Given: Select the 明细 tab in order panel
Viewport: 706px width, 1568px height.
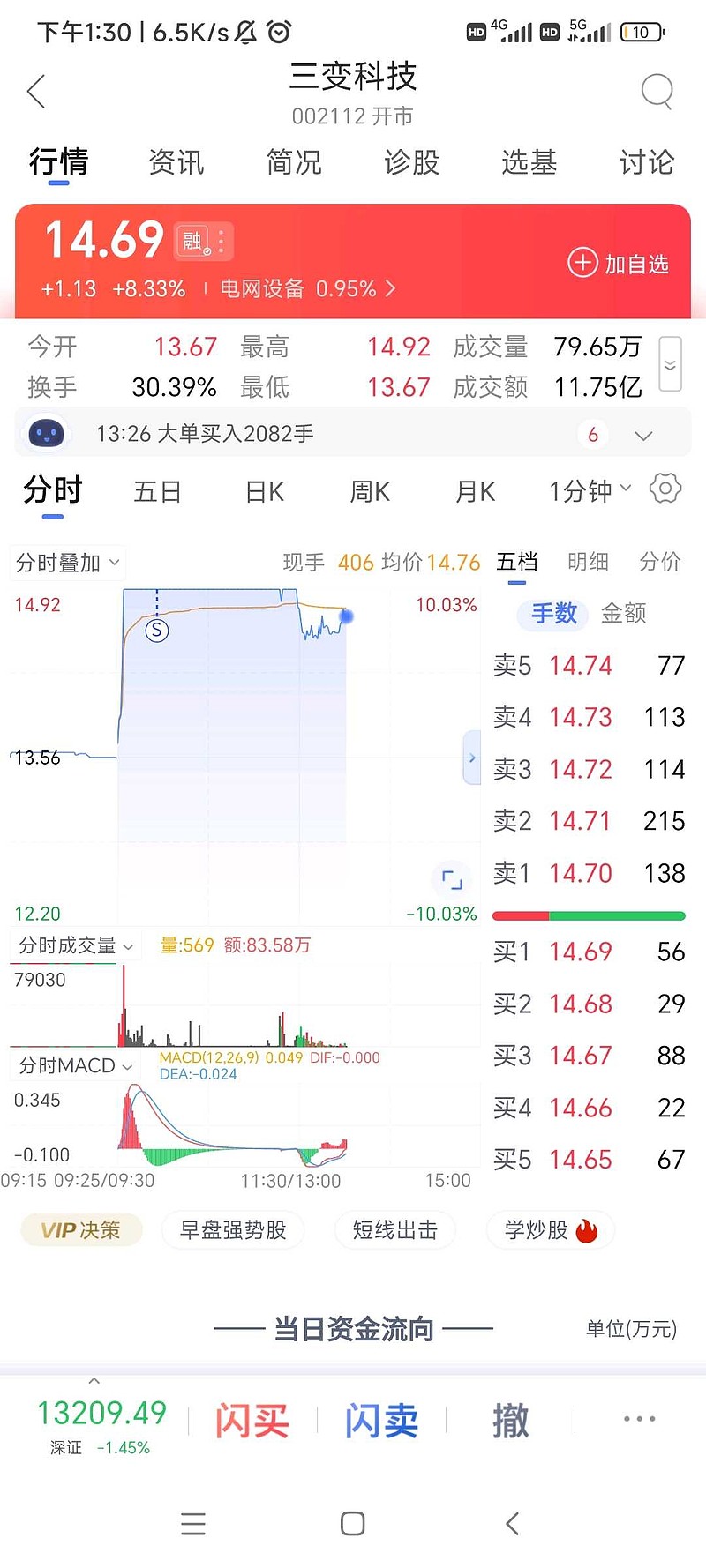Looking at the screenshot, I should (588, 562).
